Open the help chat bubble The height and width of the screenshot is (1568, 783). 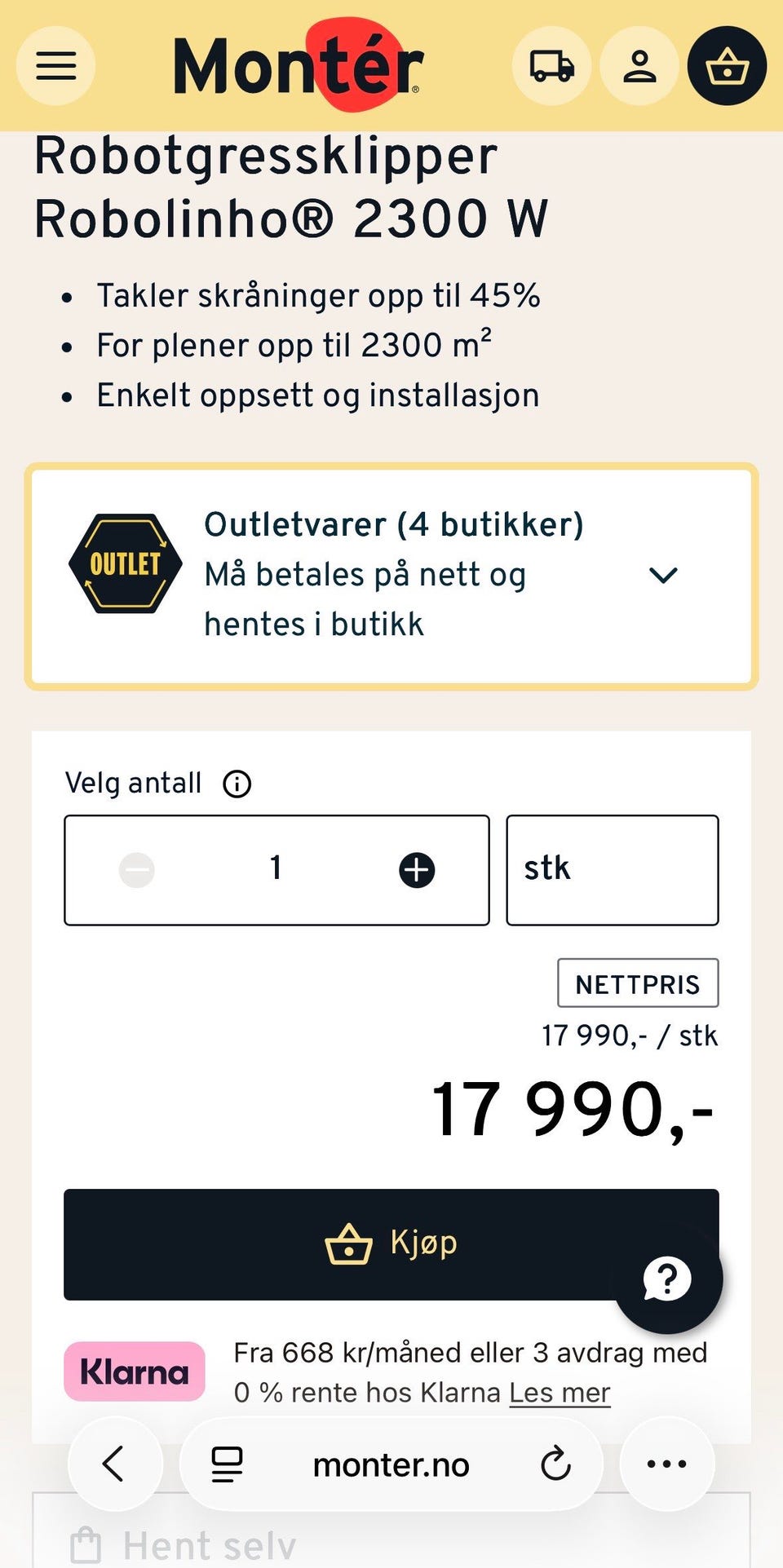point(667,1279)
